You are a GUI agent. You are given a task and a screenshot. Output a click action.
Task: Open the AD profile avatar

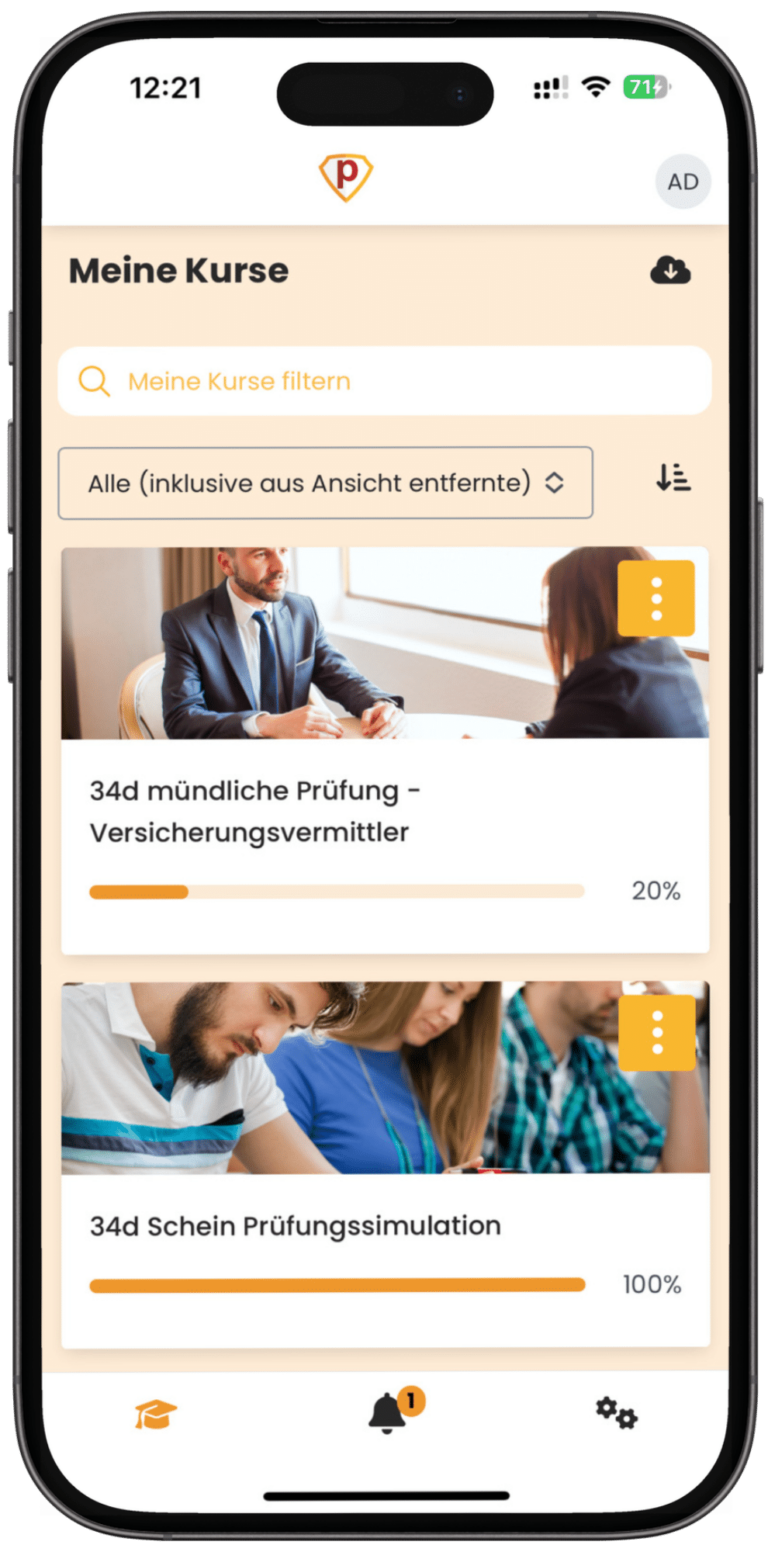click(x=683, y=182)
